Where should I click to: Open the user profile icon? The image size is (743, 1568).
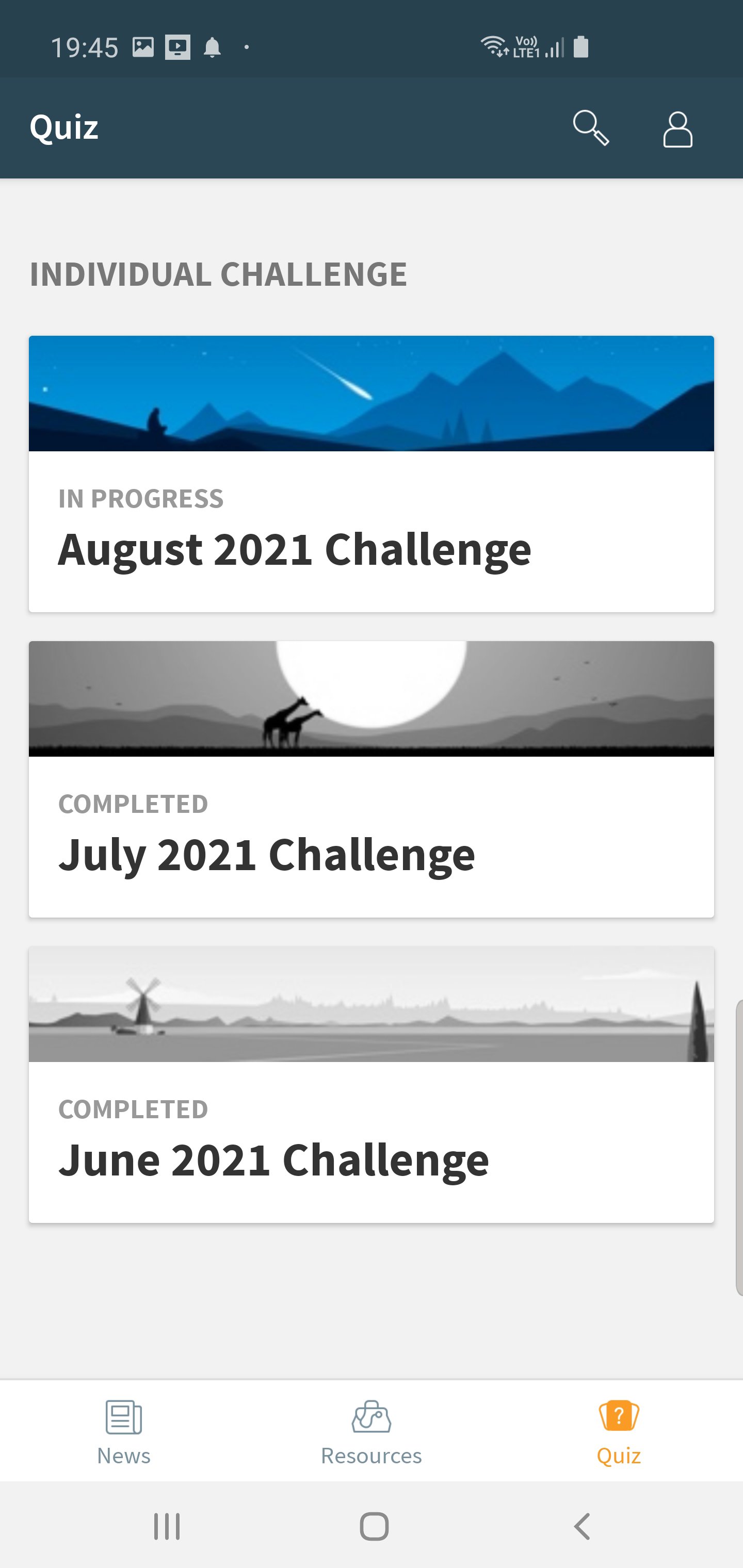tap(677, 129)
